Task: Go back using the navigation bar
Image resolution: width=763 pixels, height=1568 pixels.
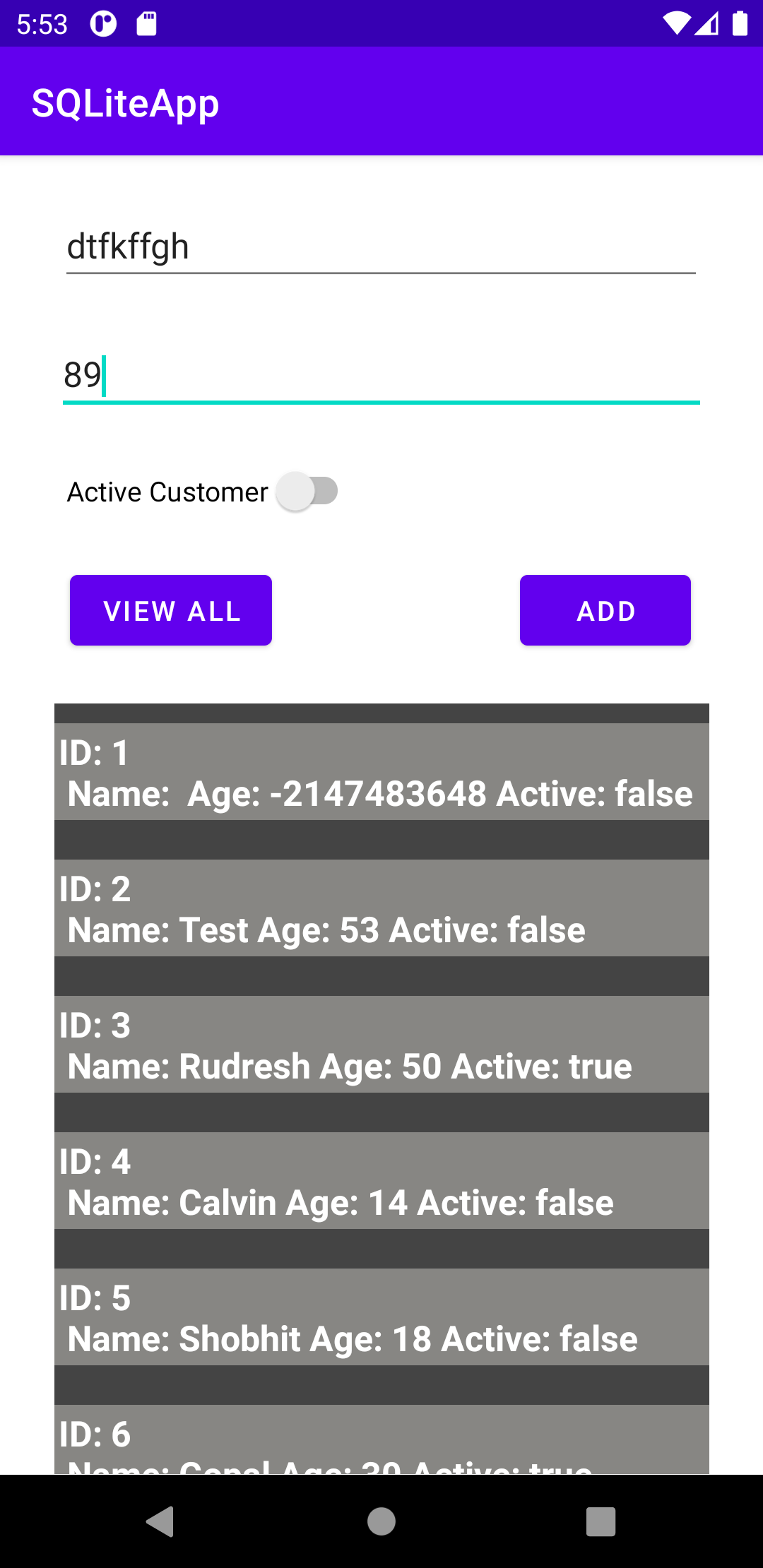Action: click(x=160, y=1521)
